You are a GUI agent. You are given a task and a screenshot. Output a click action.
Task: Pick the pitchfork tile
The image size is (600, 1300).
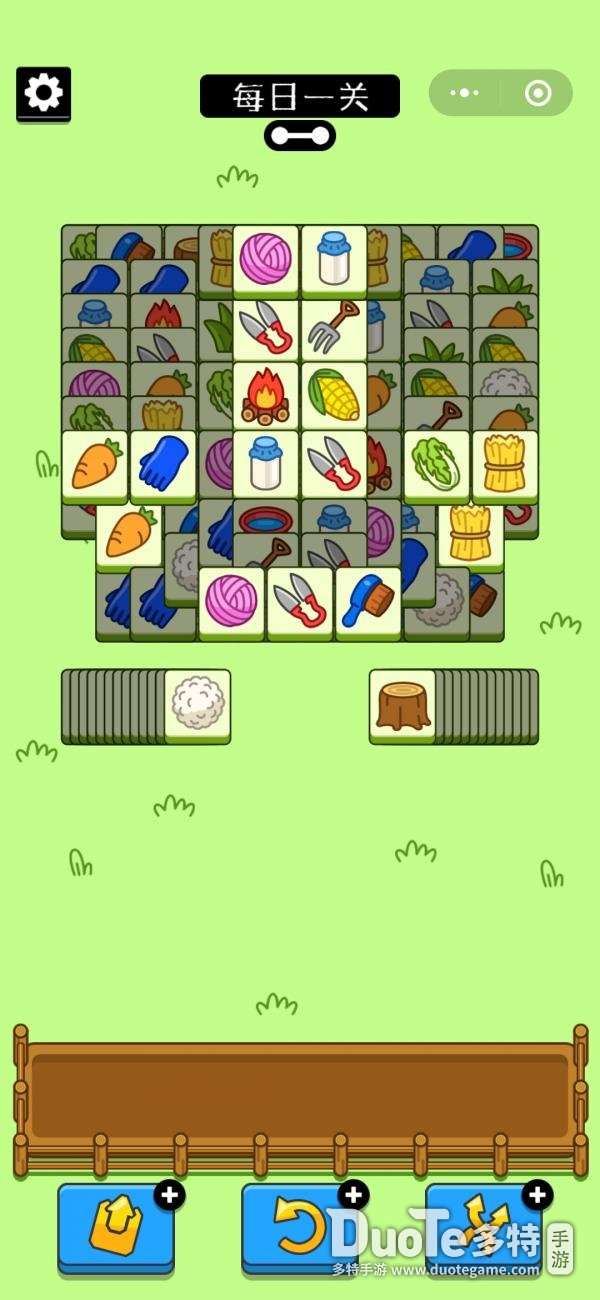coord(334,327)
